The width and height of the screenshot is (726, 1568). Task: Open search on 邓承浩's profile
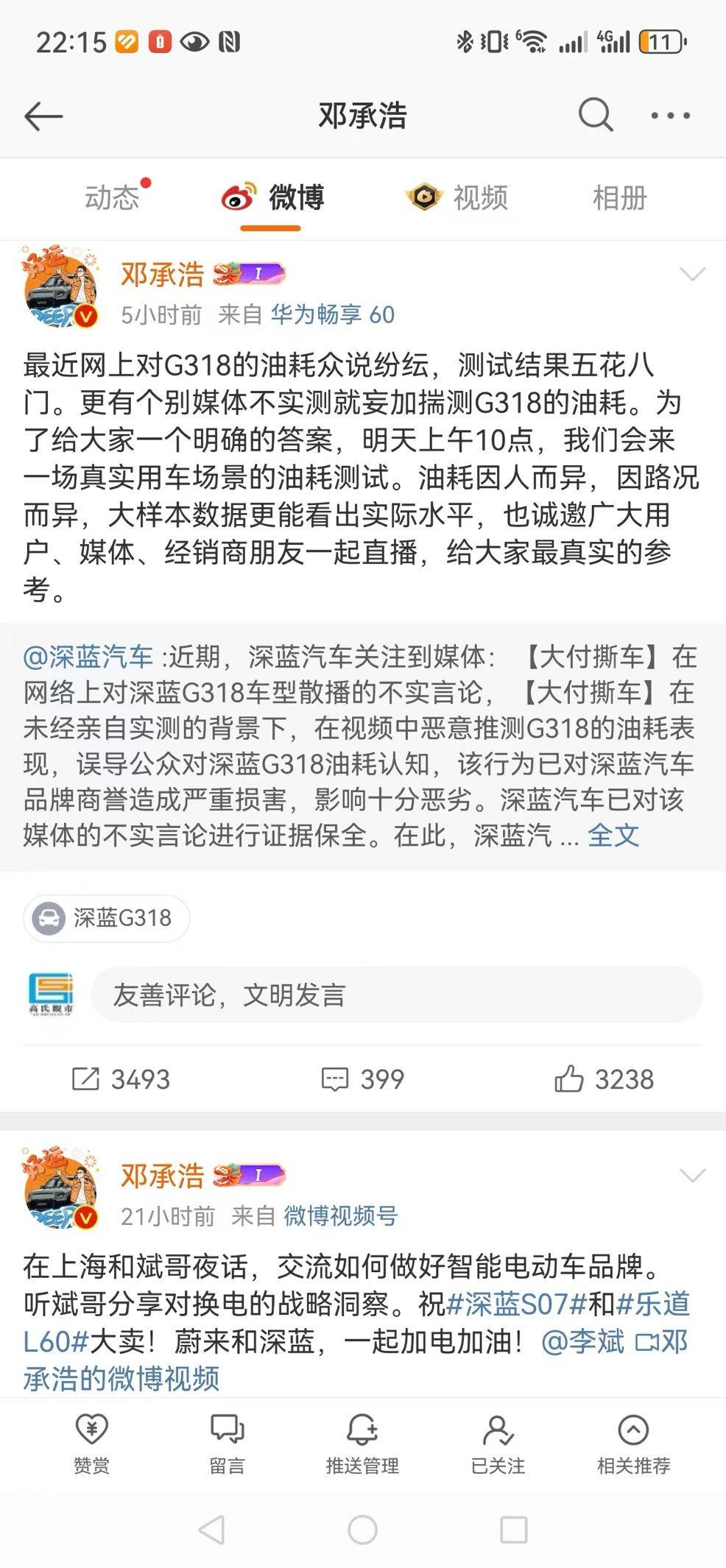click(x=596, y=115)
